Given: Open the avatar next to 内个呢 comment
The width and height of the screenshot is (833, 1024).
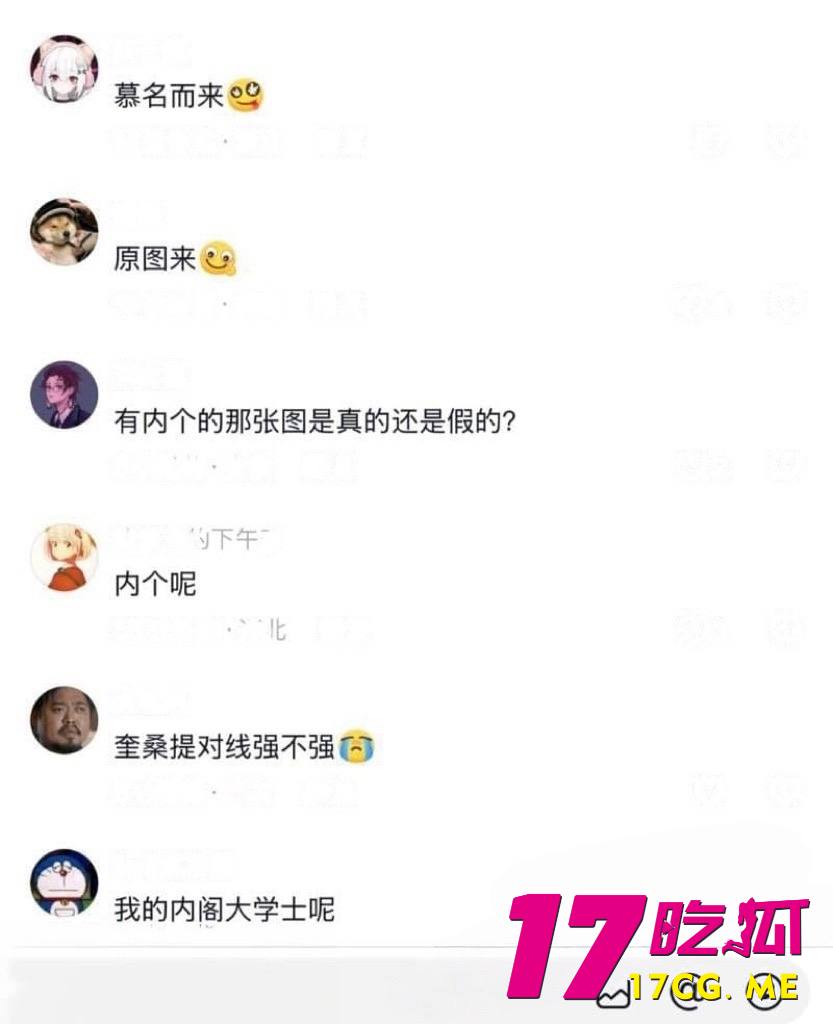Looking at the screenshot, I should 65,556.
